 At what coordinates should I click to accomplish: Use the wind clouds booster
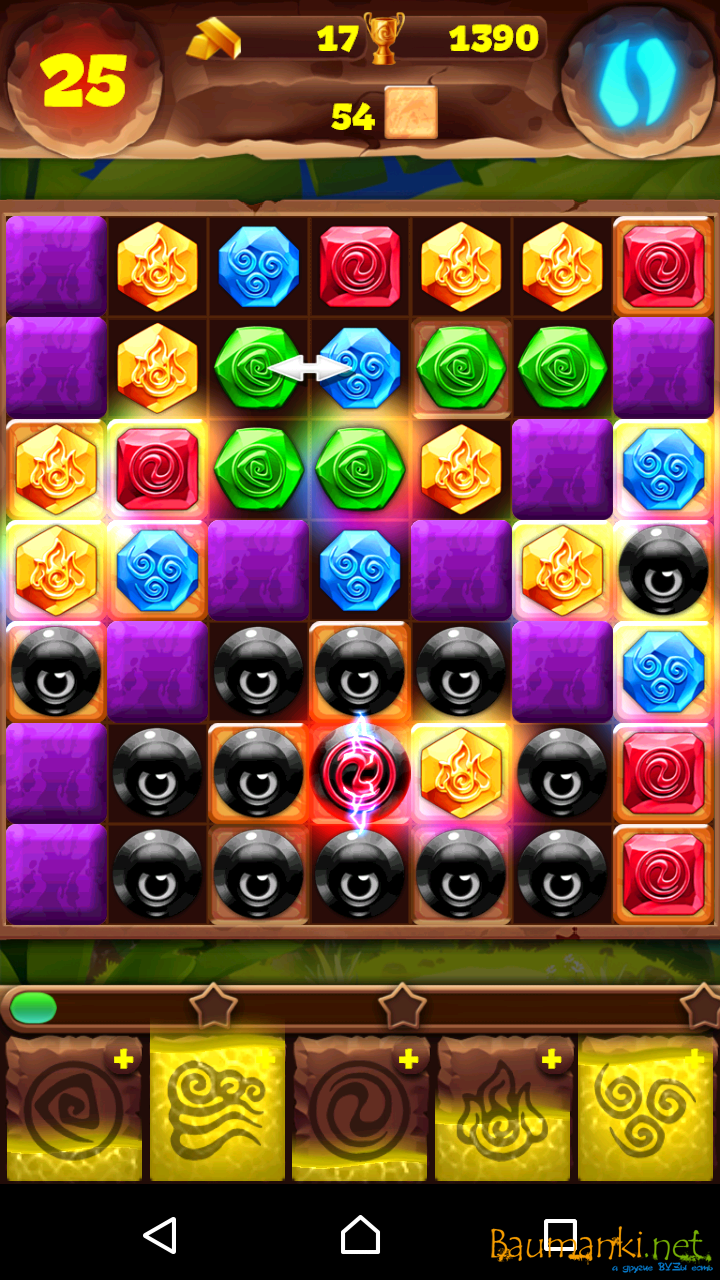(x=216, y=1108)
